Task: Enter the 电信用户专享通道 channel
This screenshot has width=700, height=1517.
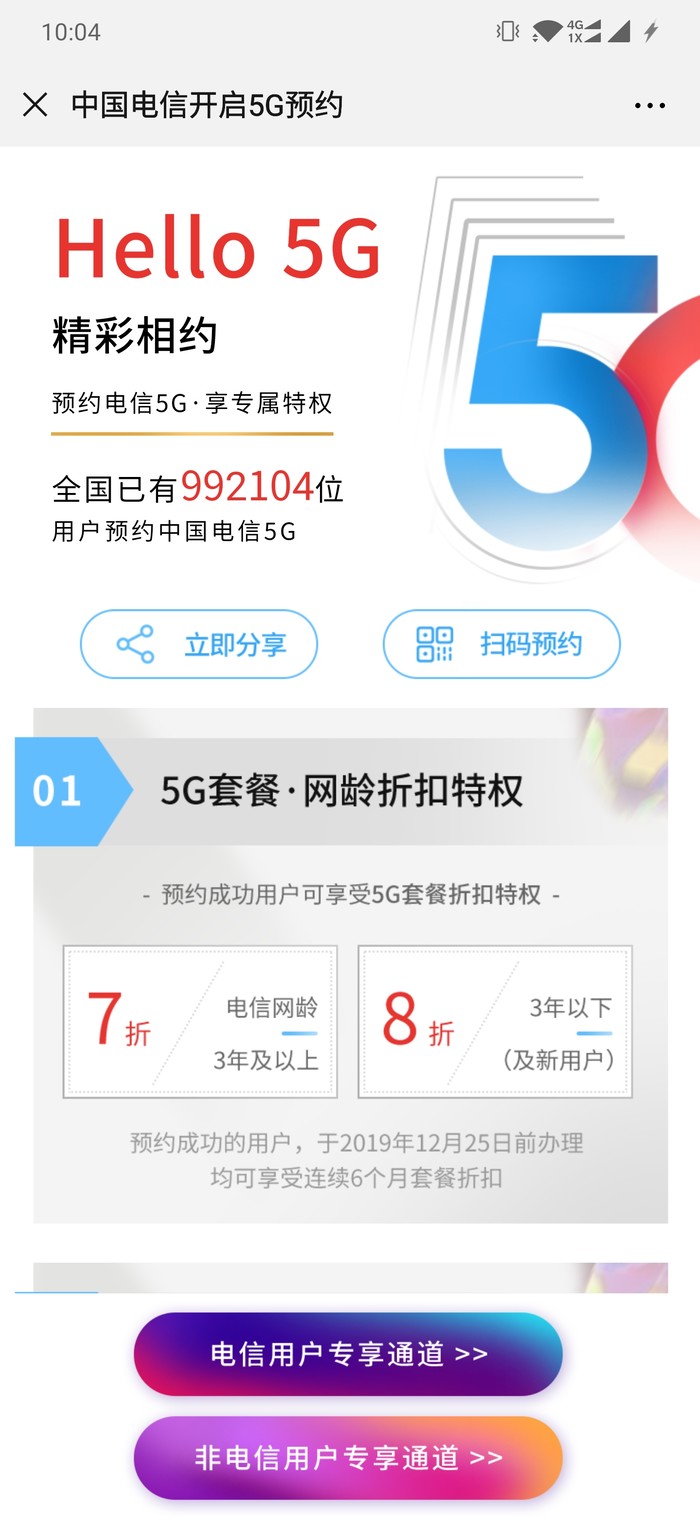Action: tap(348, 1354)
